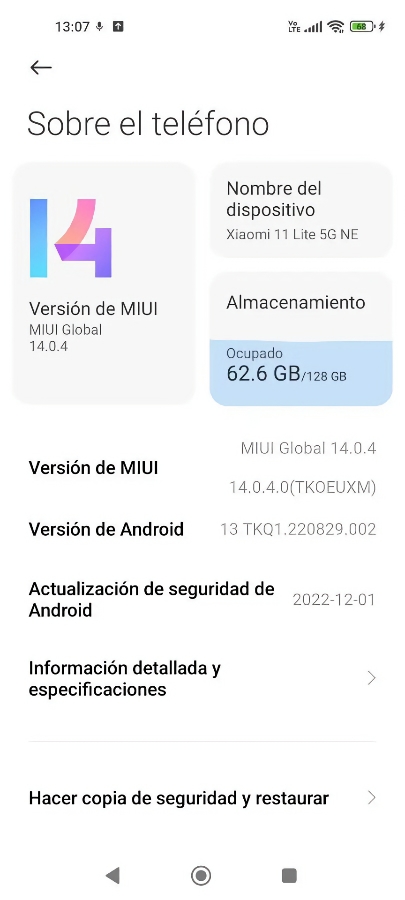Tap the Versión de Android row
Viewport: 405px width, 900px height.
pos(202,529)
